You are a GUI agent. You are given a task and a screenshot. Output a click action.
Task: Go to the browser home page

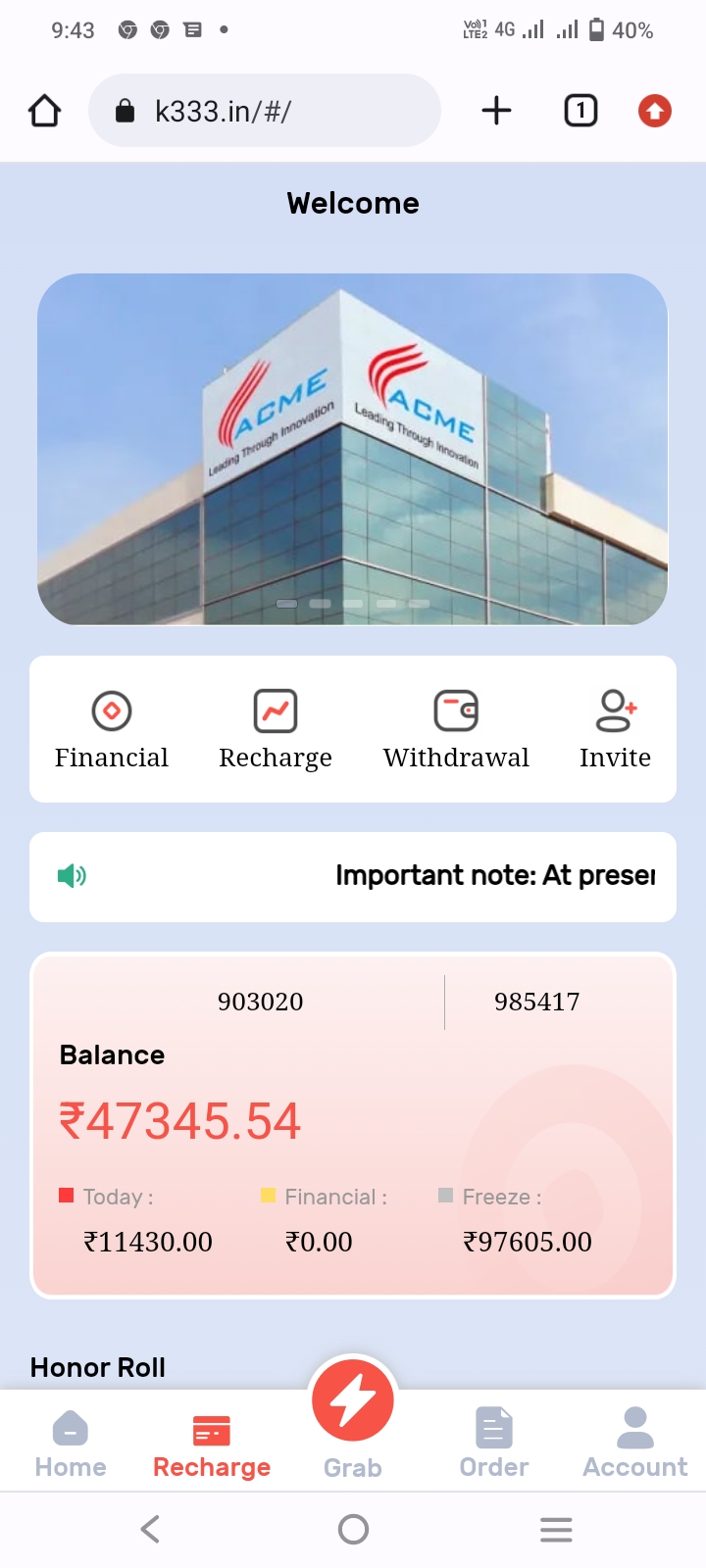[x=45, y=111]
